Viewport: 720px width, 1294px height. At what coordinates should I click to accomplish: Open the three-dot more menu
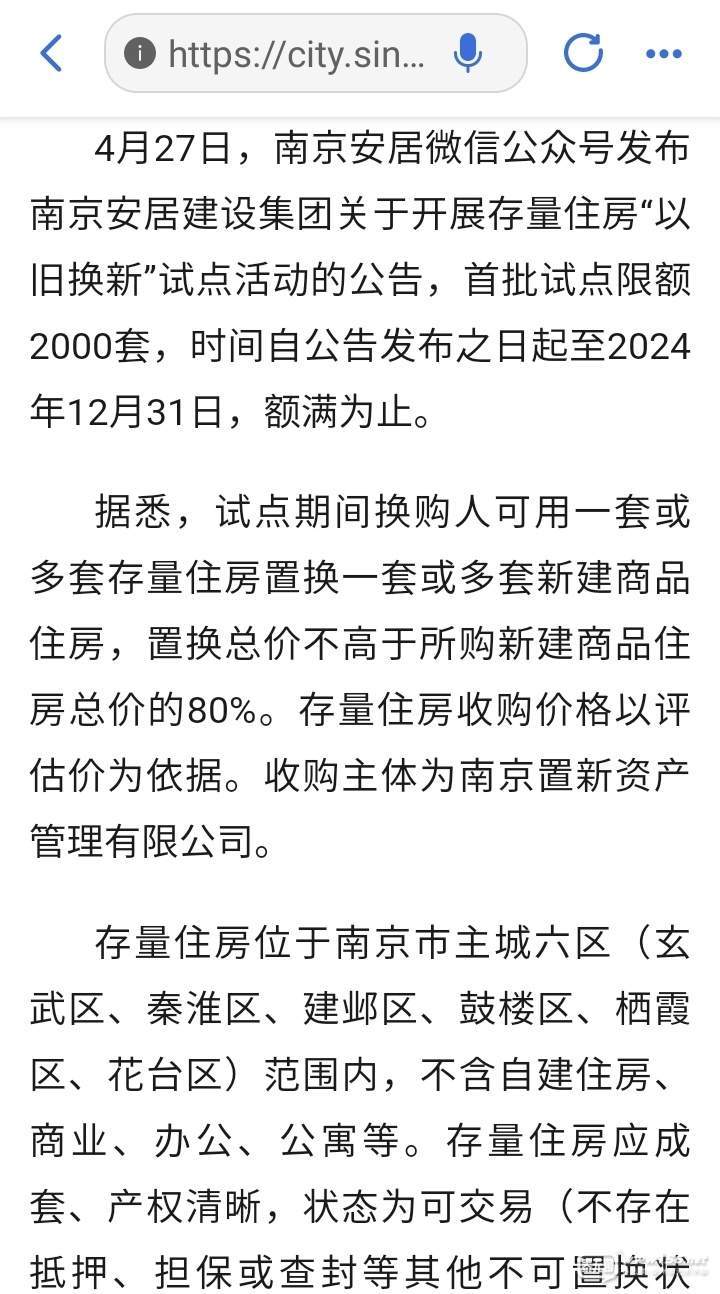pyautogui.click(x=664, y=54)
